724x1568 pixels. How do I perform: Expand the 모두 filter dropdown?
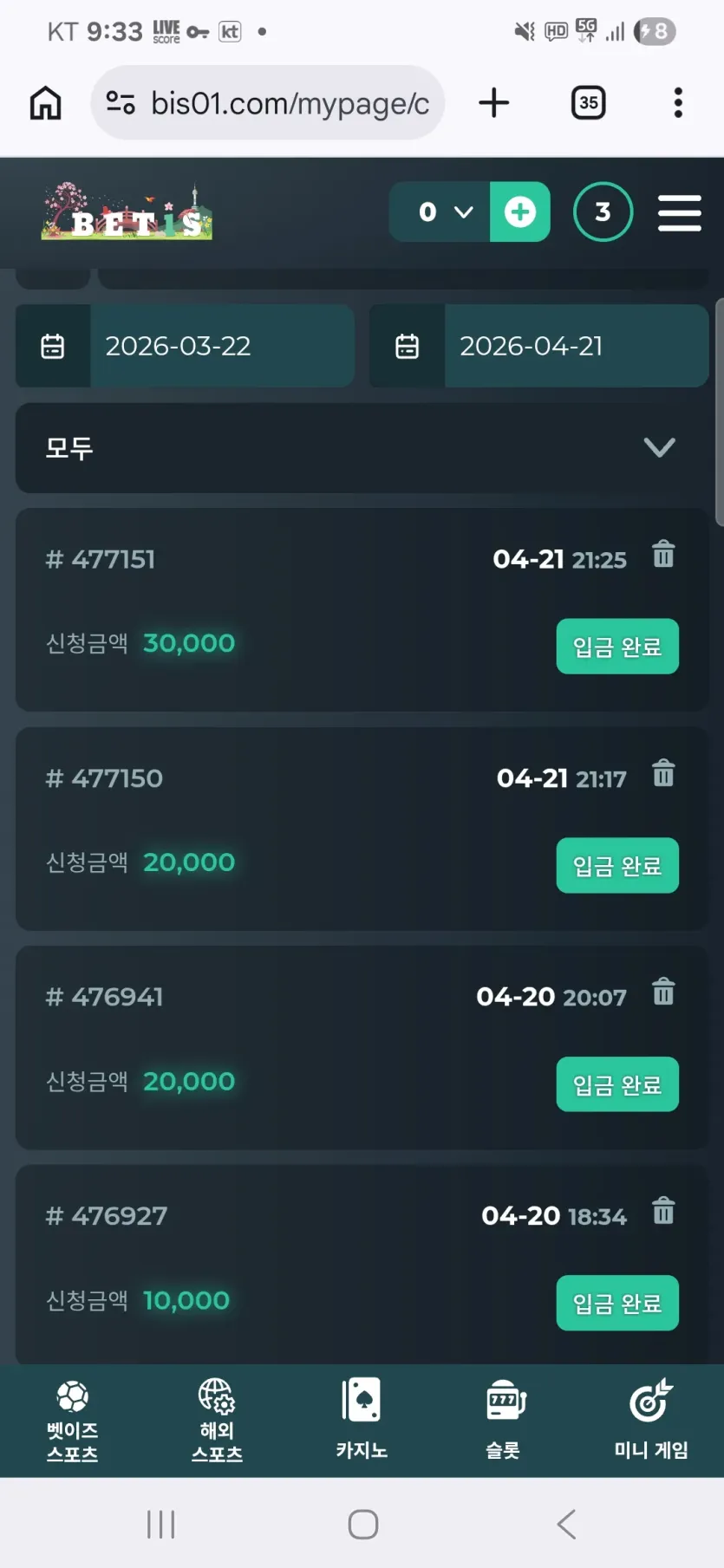point(362,448)
